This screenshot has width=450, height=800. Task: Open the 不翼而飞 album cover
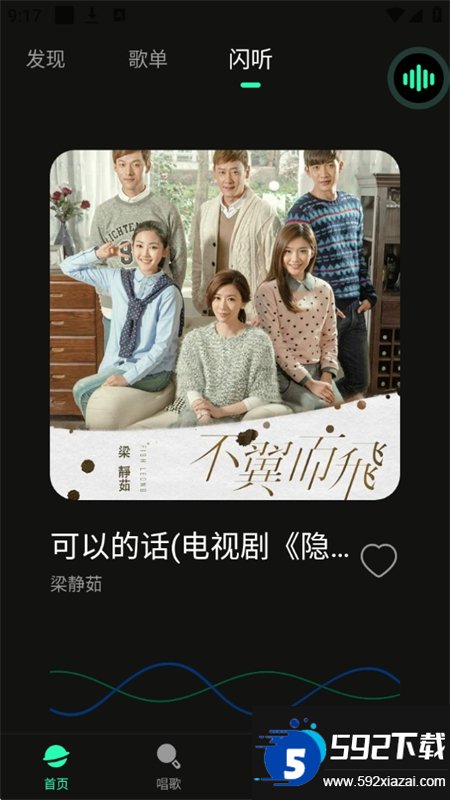(225, 324)
